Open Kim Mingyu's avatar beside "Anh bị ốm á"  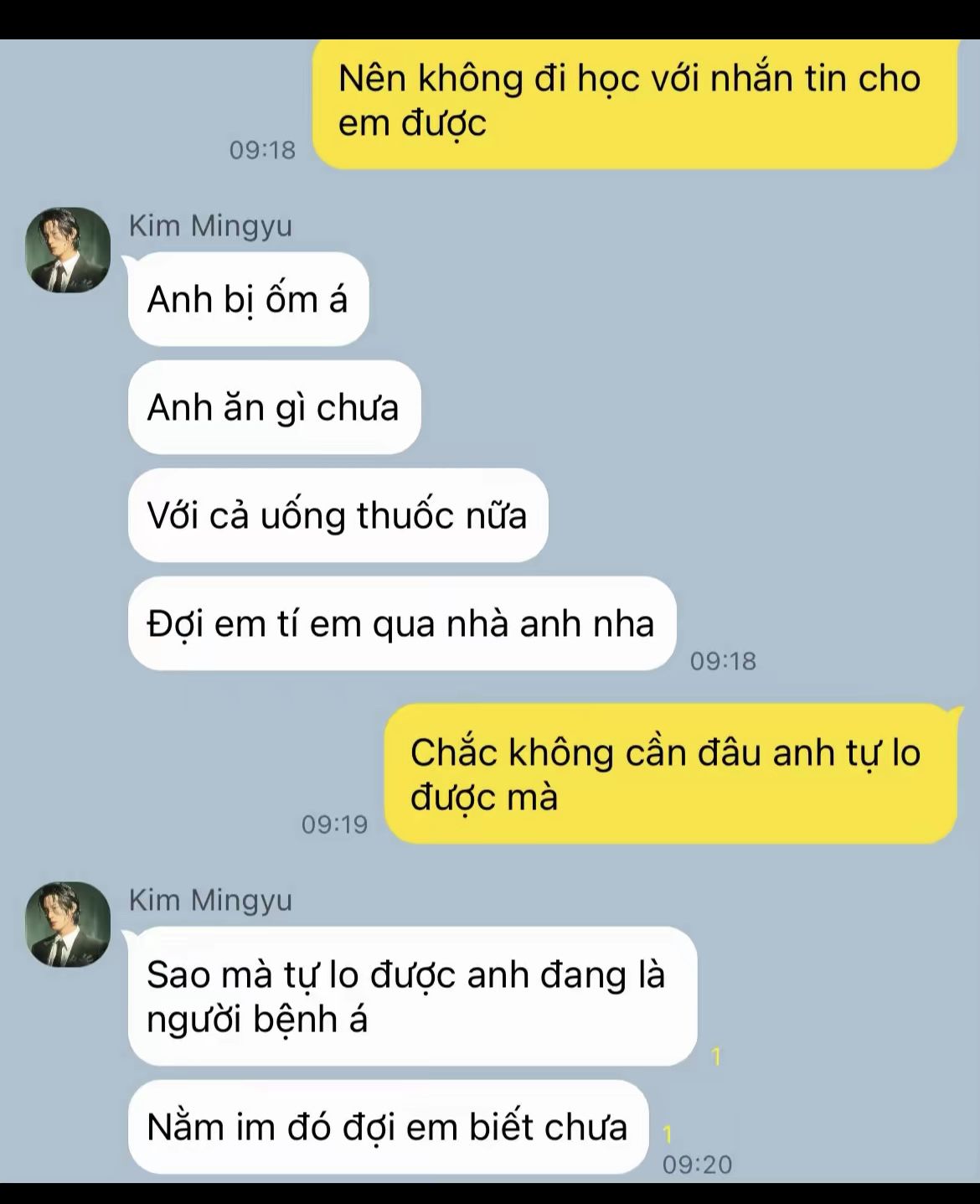68,250
